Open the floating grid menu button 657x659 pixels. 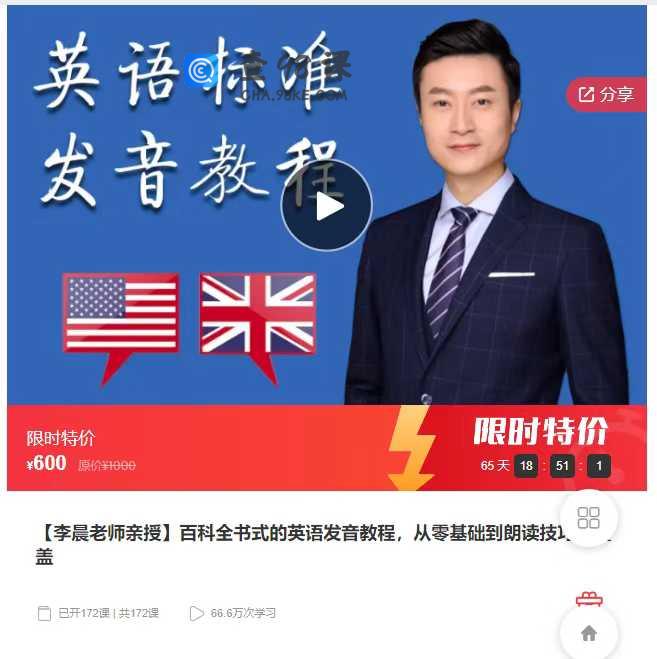click(x=588, y=518)
